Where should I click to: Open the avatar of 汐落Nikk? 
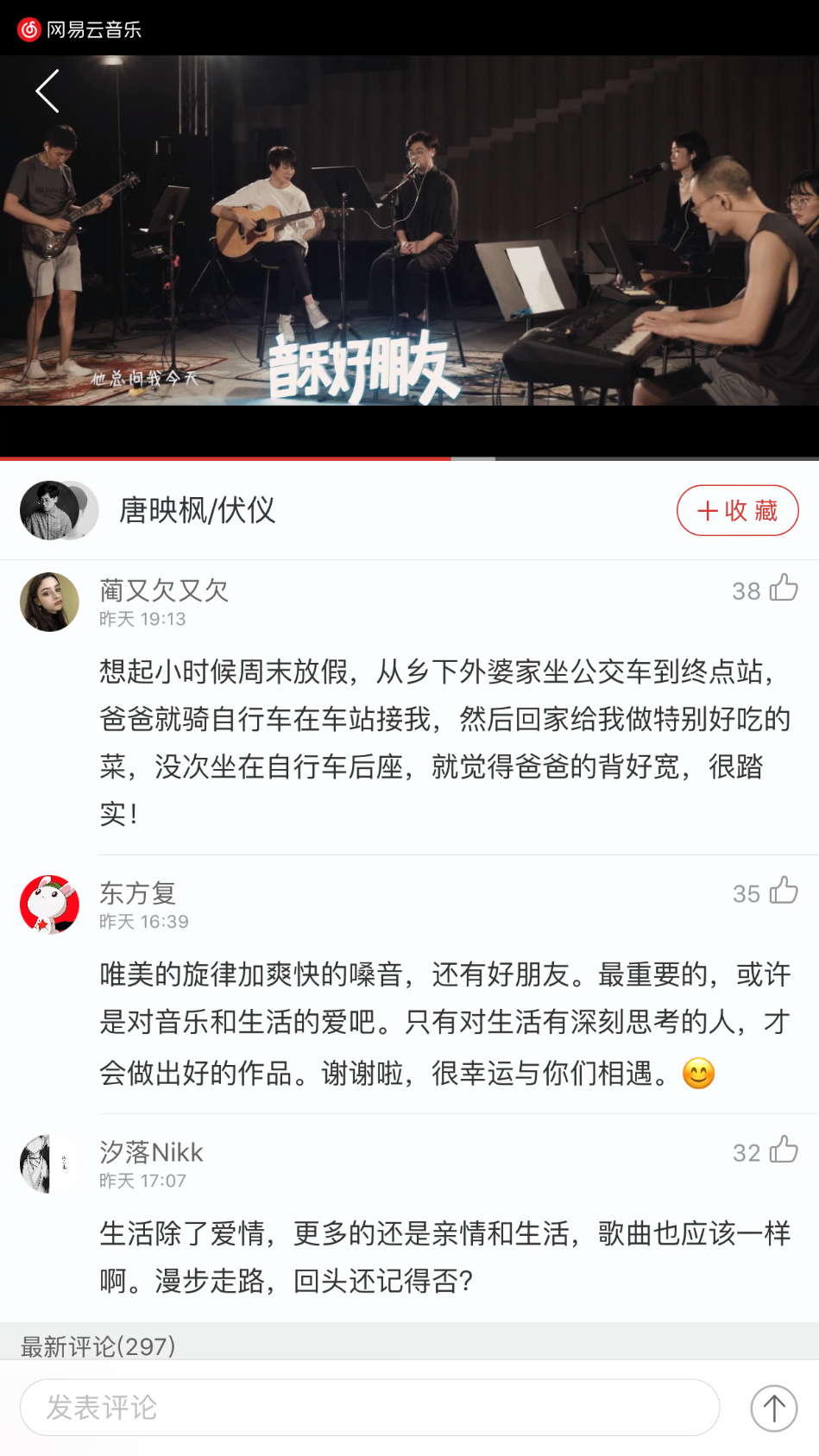pos(50,1163)
